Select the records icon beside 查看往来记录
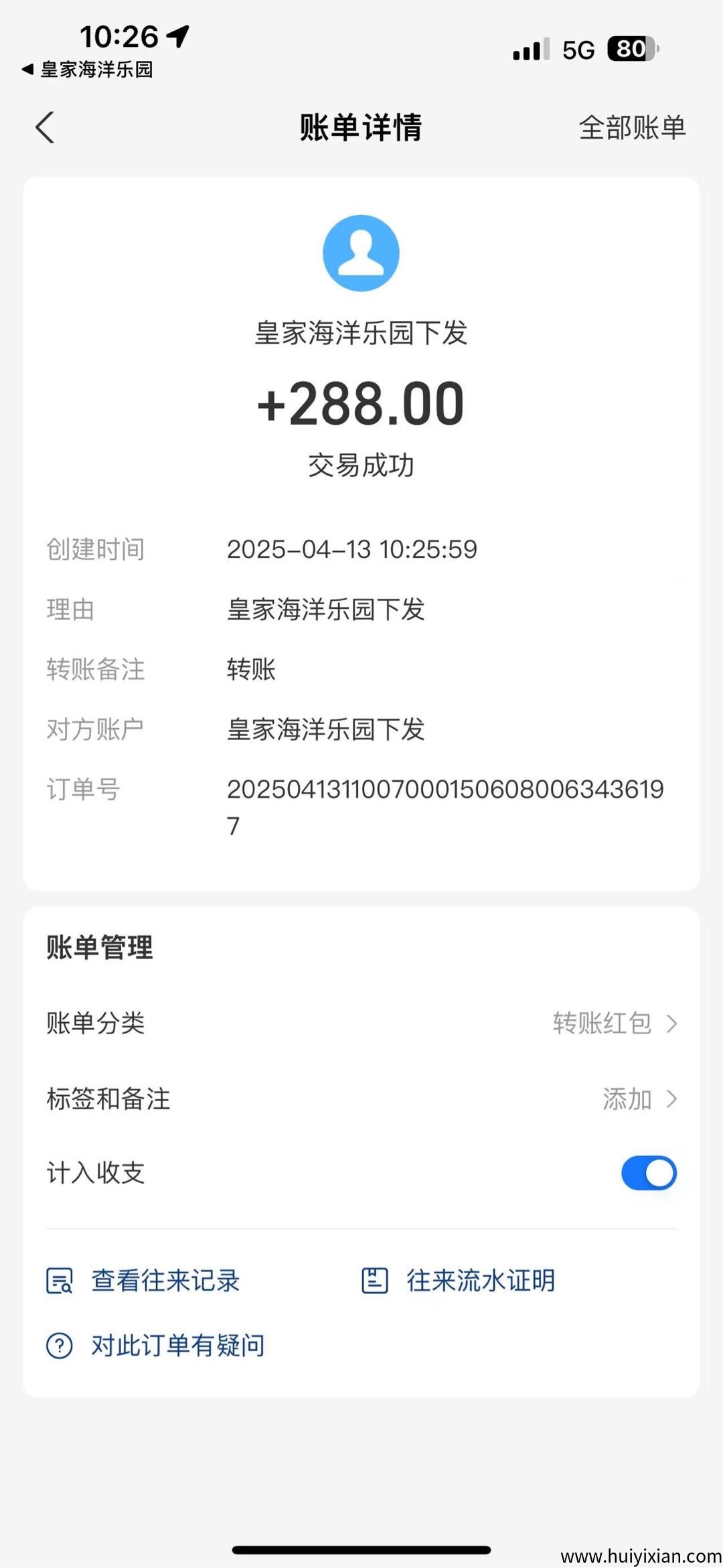This screenshot has width=723, height=1568. click(x=61, y=1280)
